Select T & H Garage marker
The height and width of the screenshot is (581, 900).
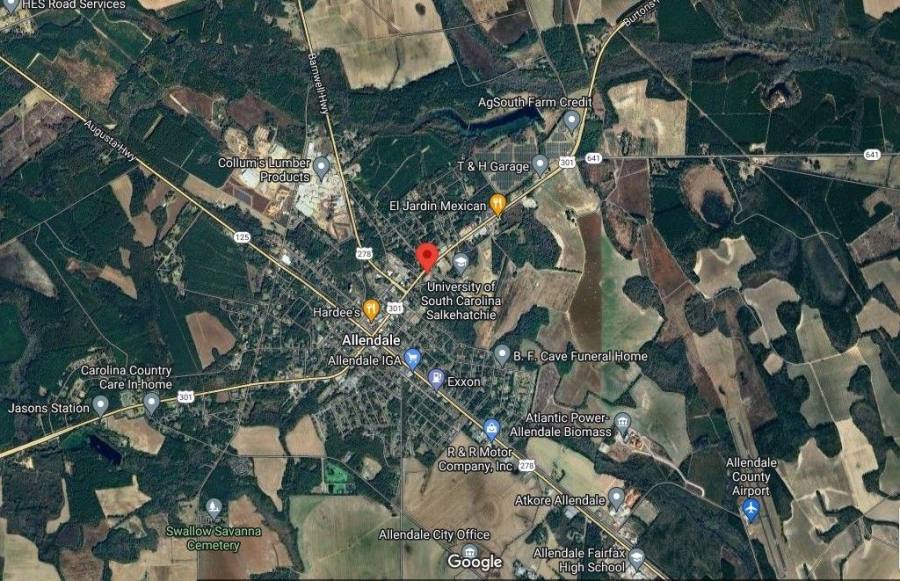coord(540,164)
